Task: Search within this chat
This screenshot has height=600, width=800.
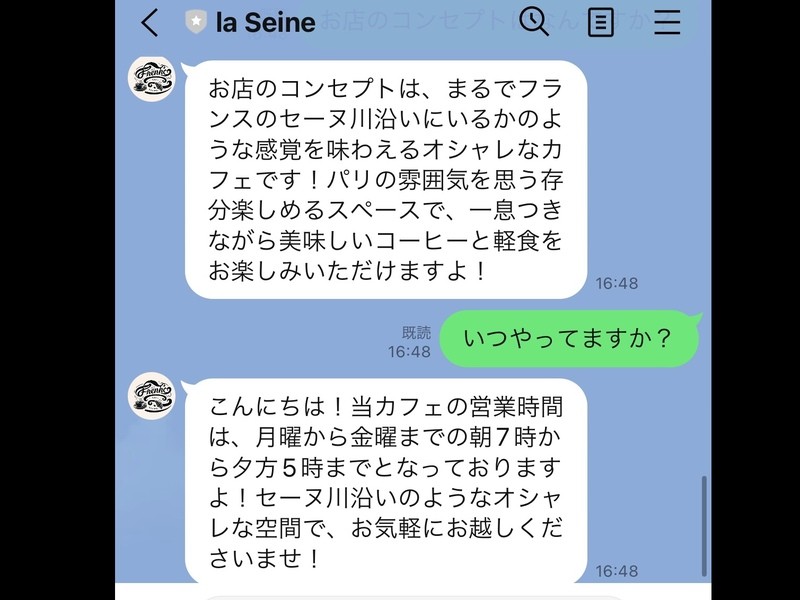Action: tap(535, 21)
